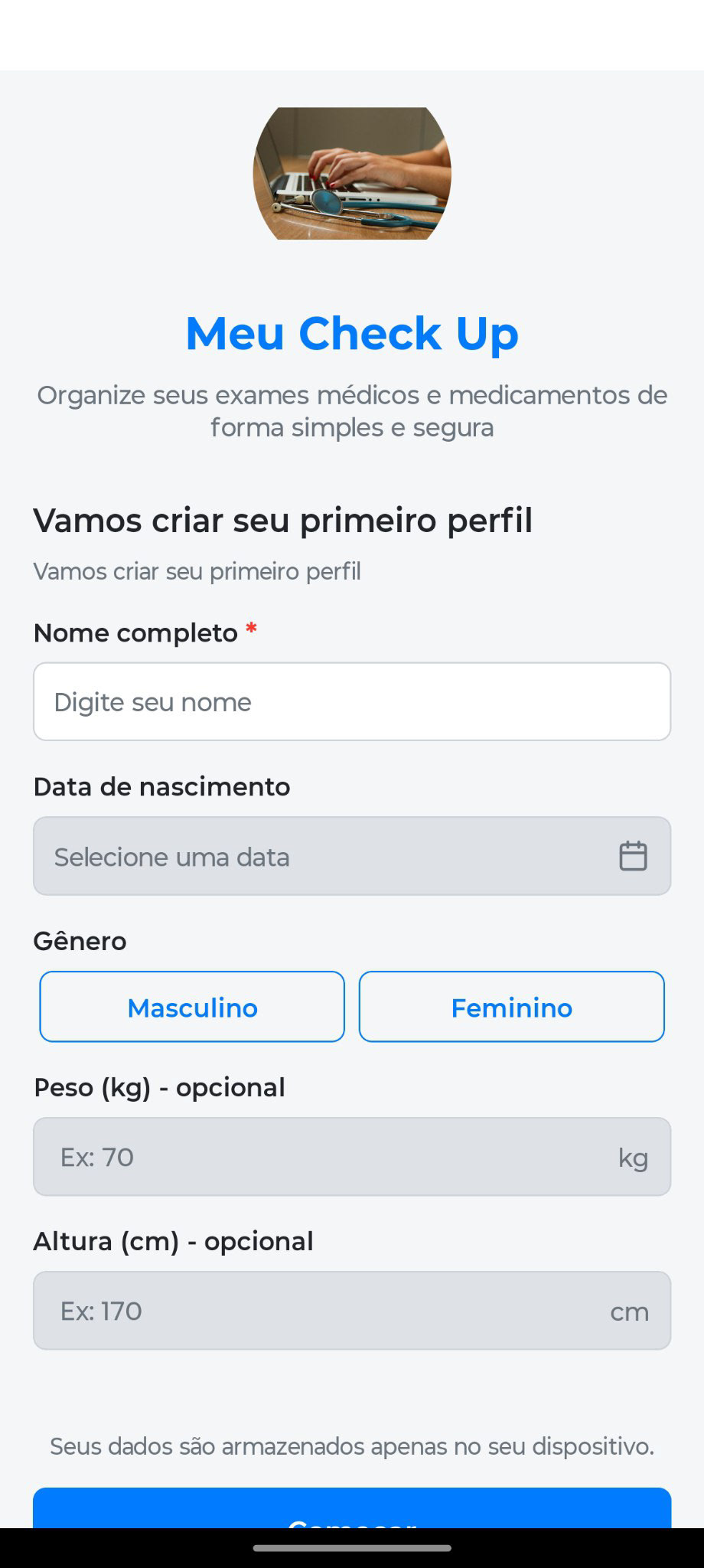Select Masculino as gender
Viewport: 704px width, 1568px height.
[192, 1007]
